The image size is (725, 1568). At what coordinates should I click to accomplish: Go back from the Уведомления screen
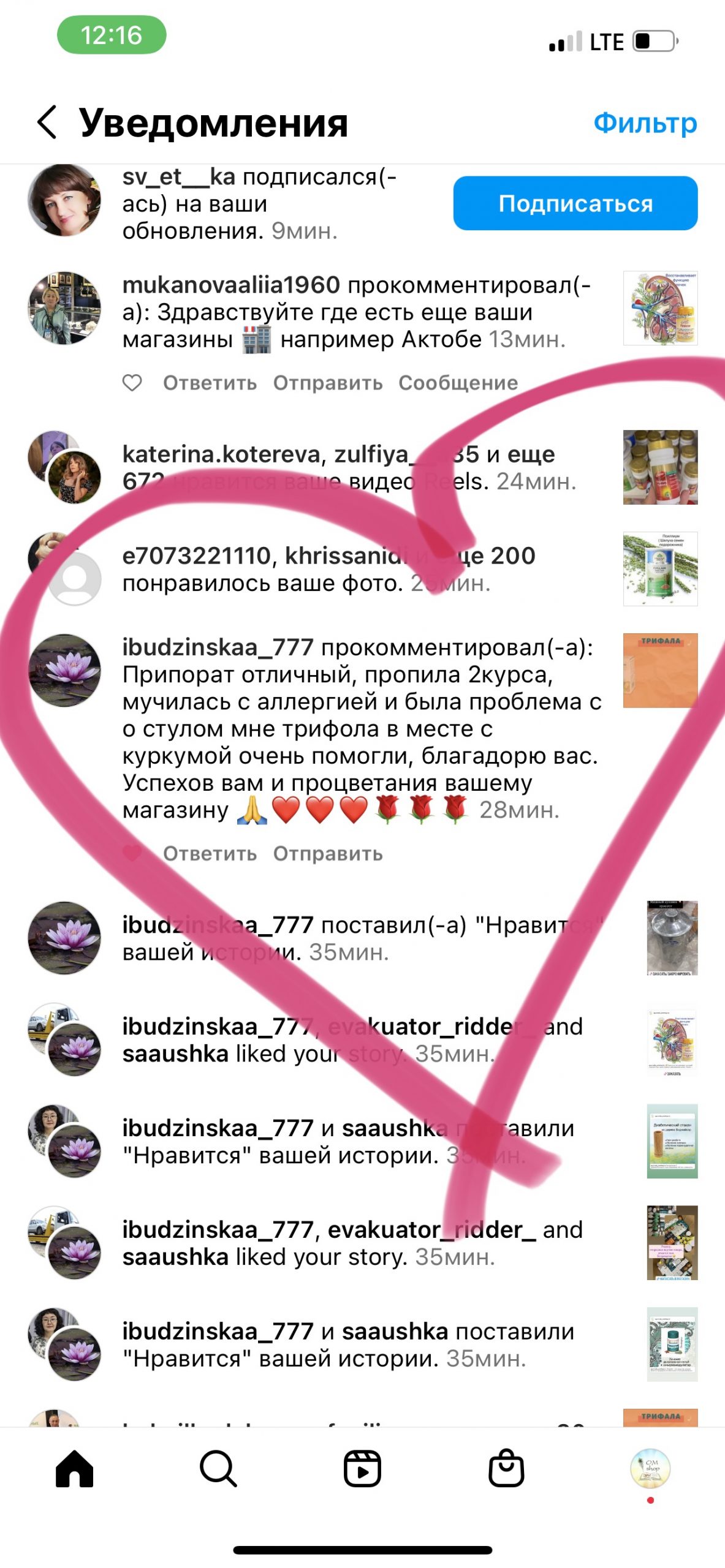tap(47, 122)
